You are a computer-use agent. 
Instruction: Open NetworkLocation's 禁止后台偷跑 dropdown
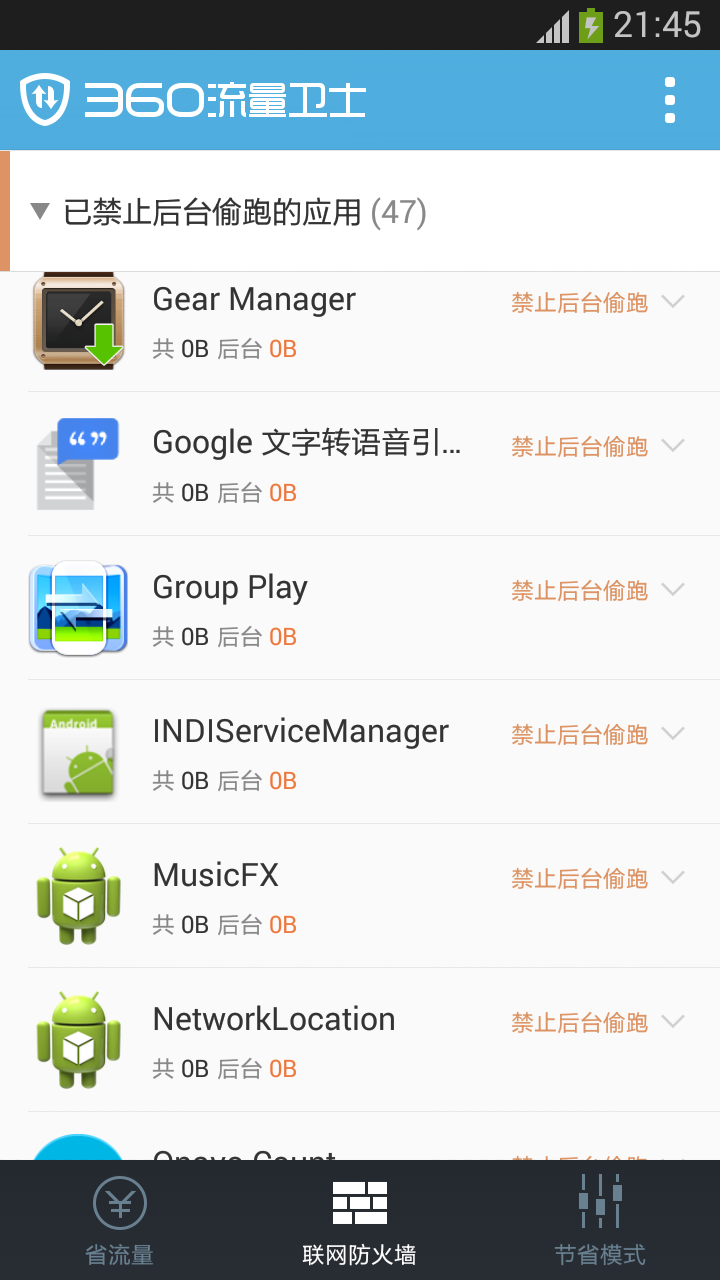pos(597,1023)
